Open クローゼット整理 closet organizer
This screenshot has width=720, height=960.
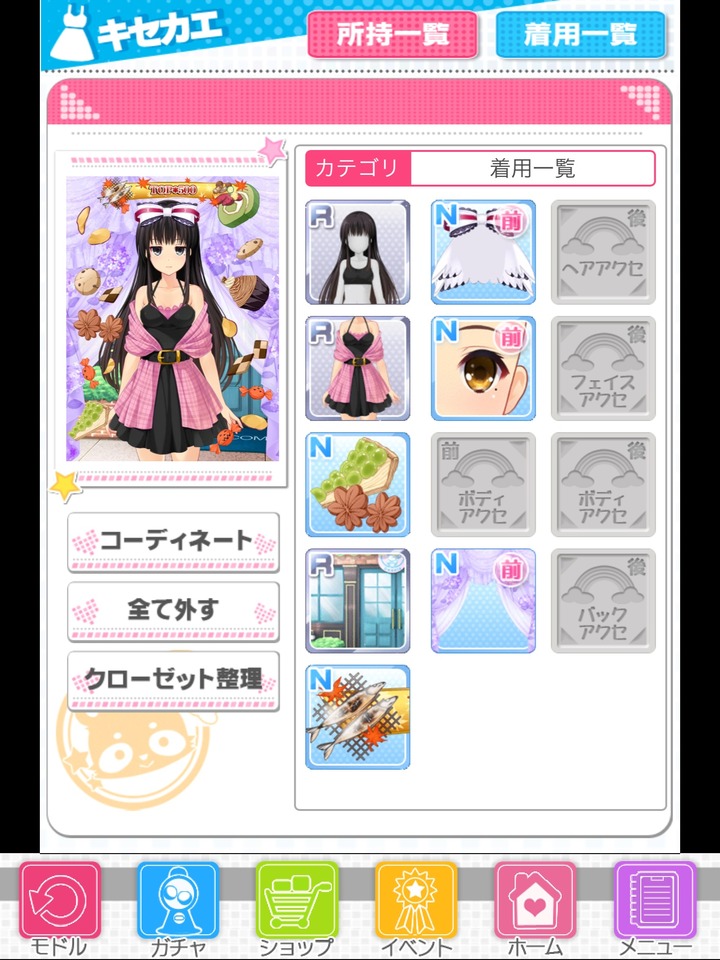pos(173,680)
